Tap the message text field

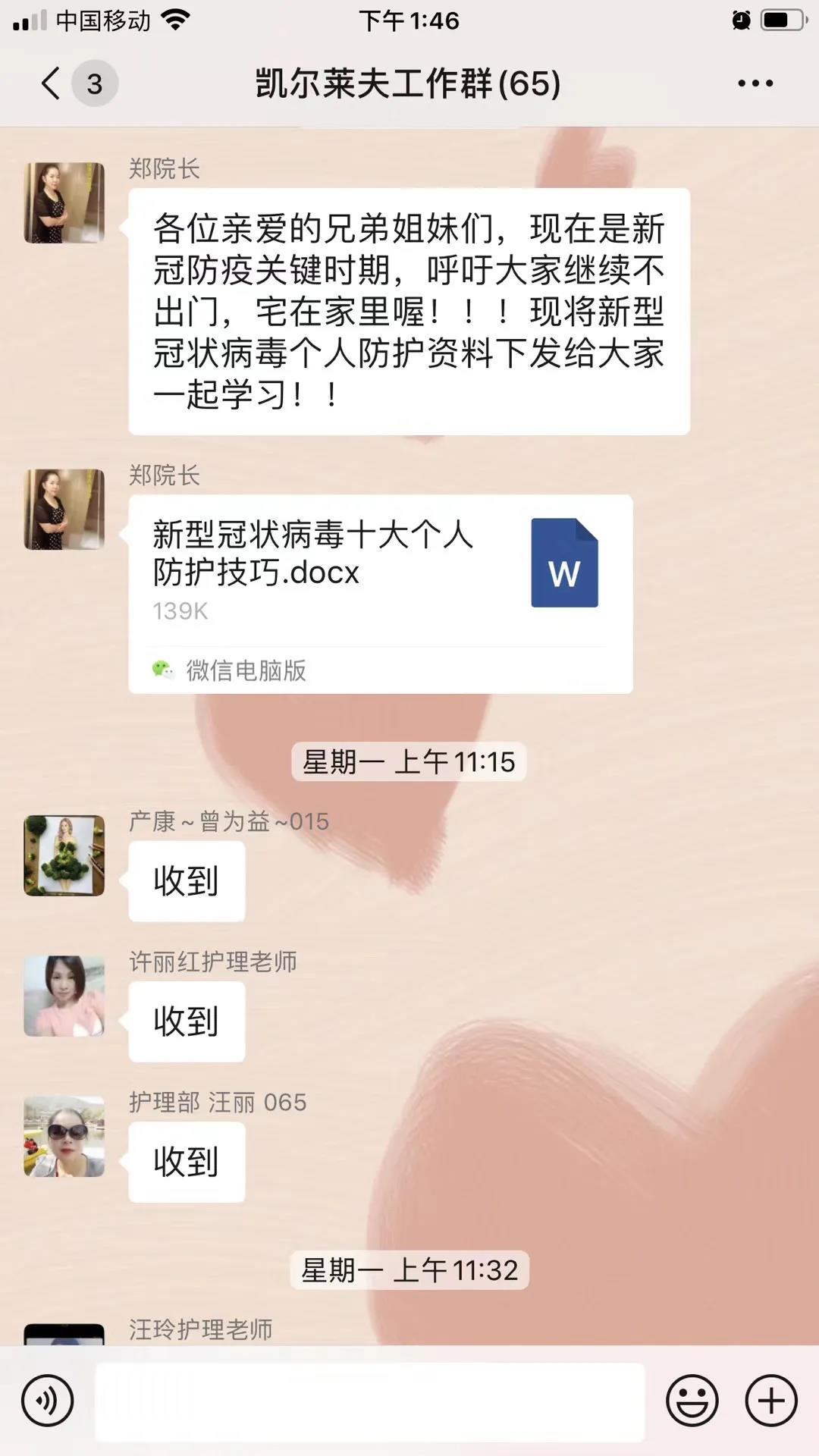point(369,1401)
